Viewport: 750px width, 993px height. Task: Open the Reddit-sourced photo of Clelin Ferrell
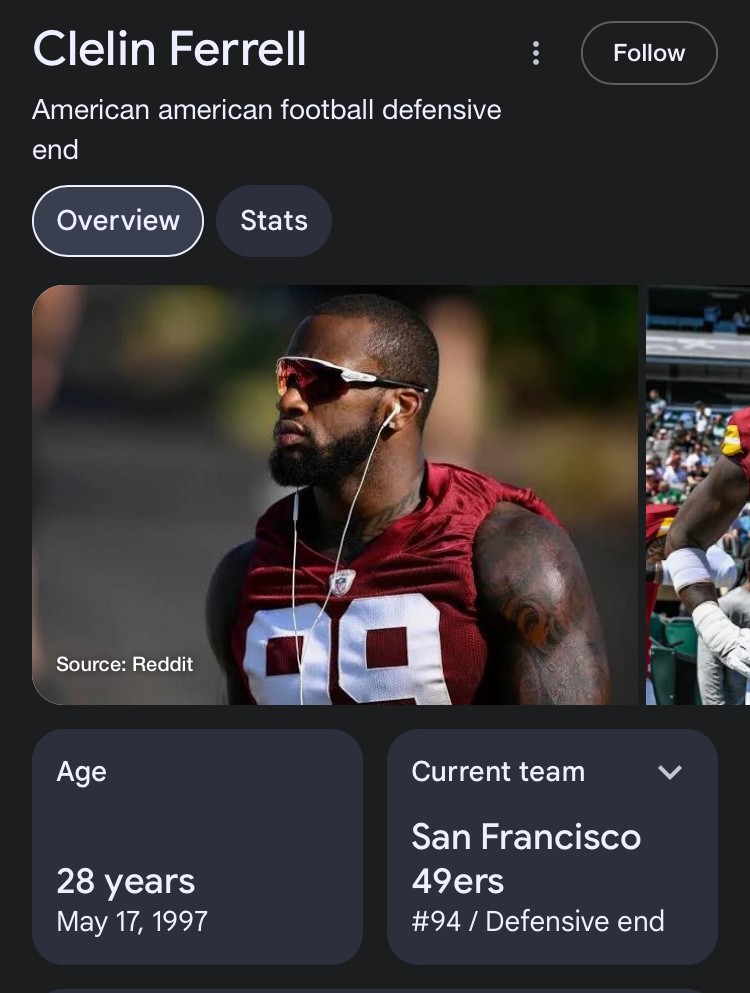pos(335,495)
